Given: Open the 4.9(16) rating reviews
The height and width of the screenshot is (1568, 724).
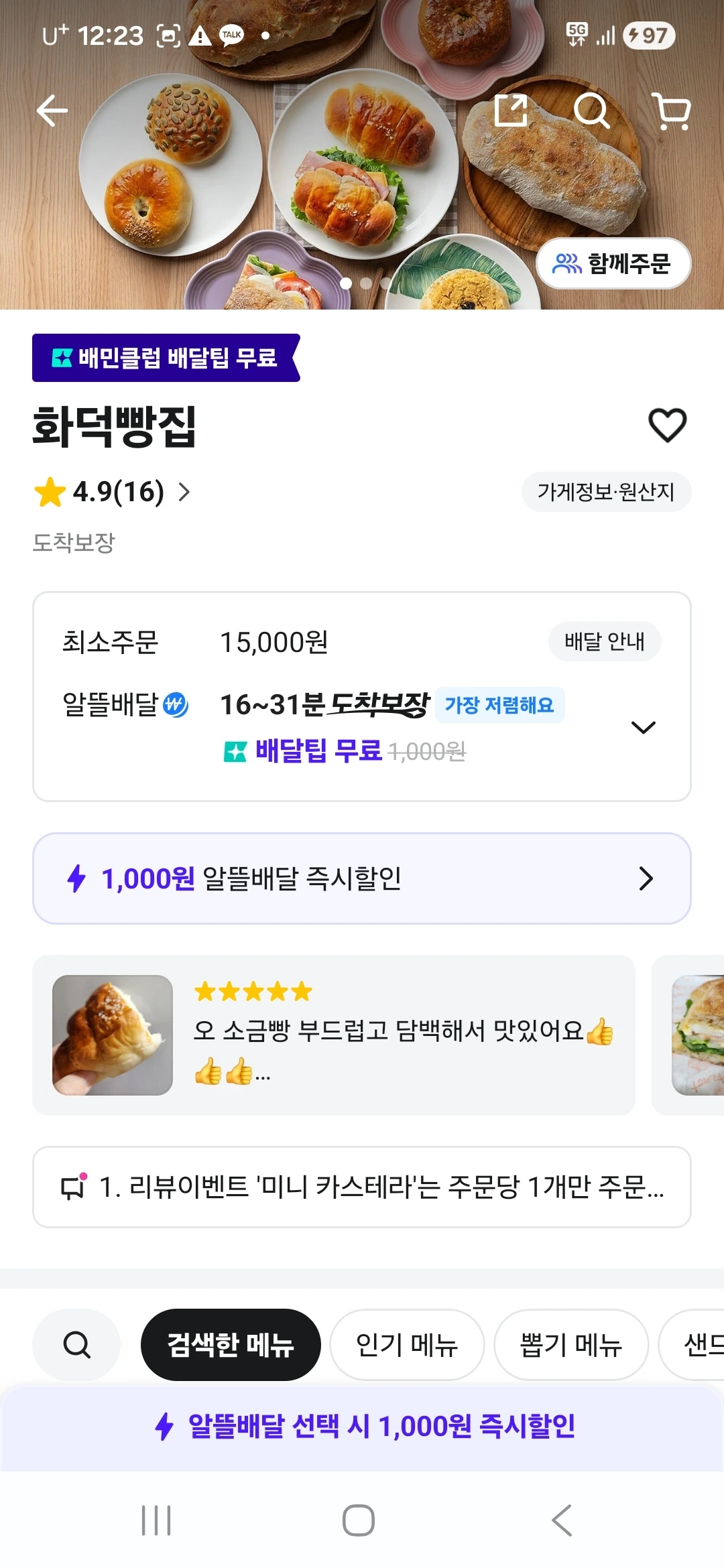Looking at the screenshot, I should click(x=113, y=492).
